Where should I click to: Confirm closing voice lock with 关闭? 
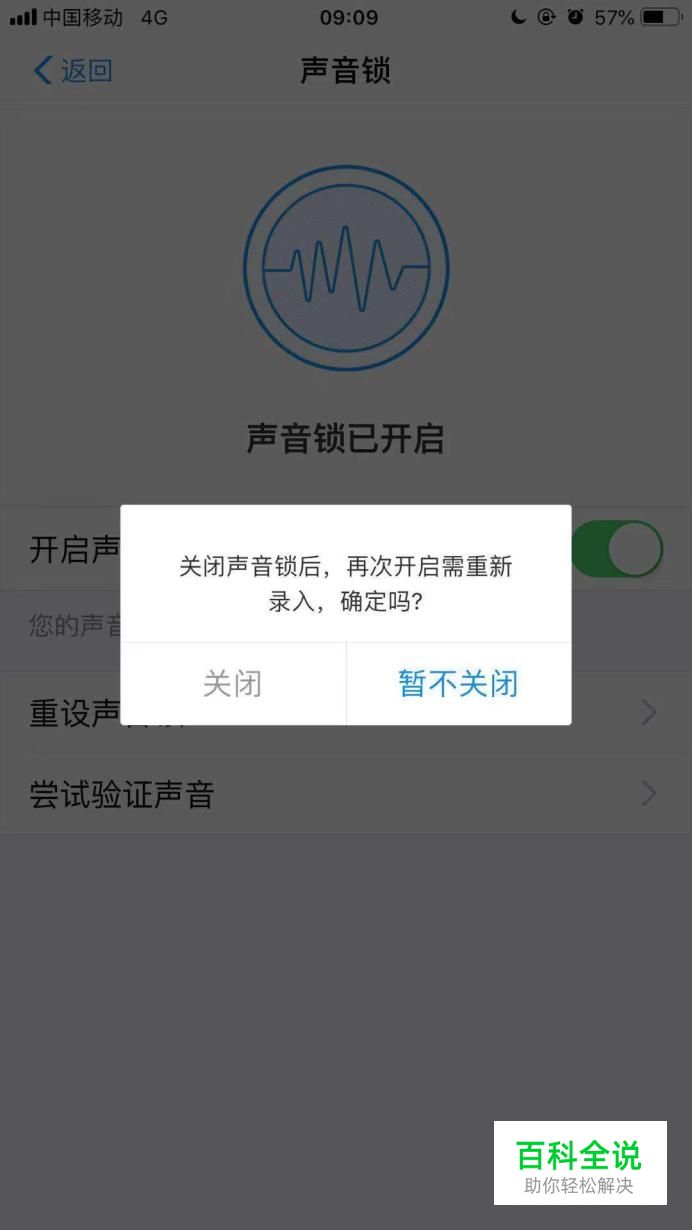(x=233, y=684)
